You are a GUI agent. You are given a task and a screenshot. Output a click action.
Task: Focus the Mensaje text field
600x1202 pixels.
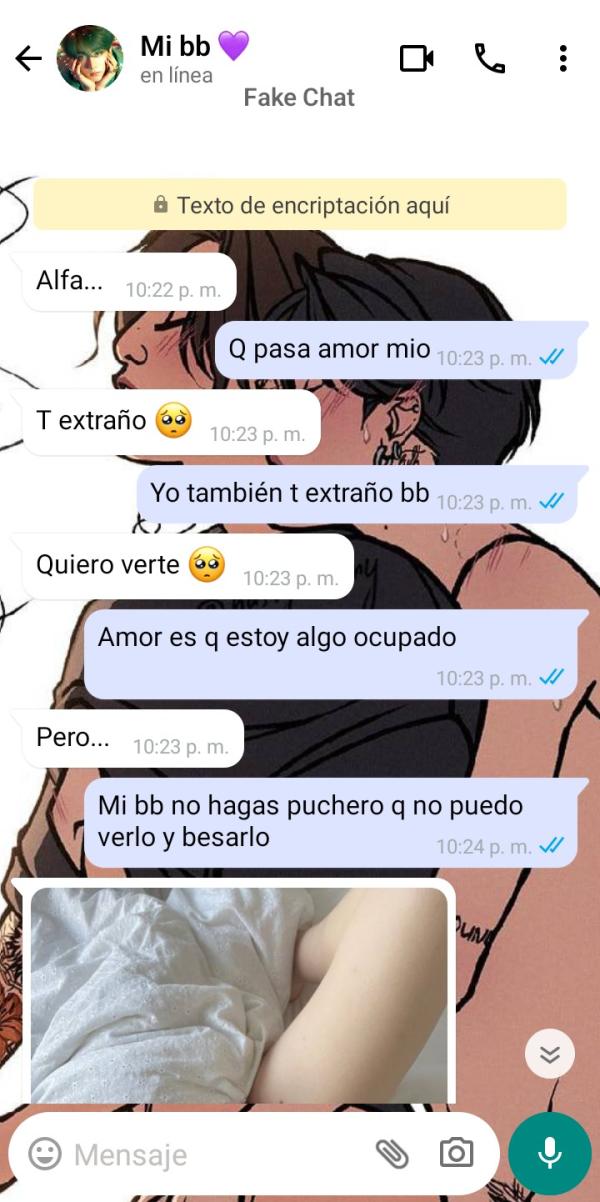point(210,1155)
